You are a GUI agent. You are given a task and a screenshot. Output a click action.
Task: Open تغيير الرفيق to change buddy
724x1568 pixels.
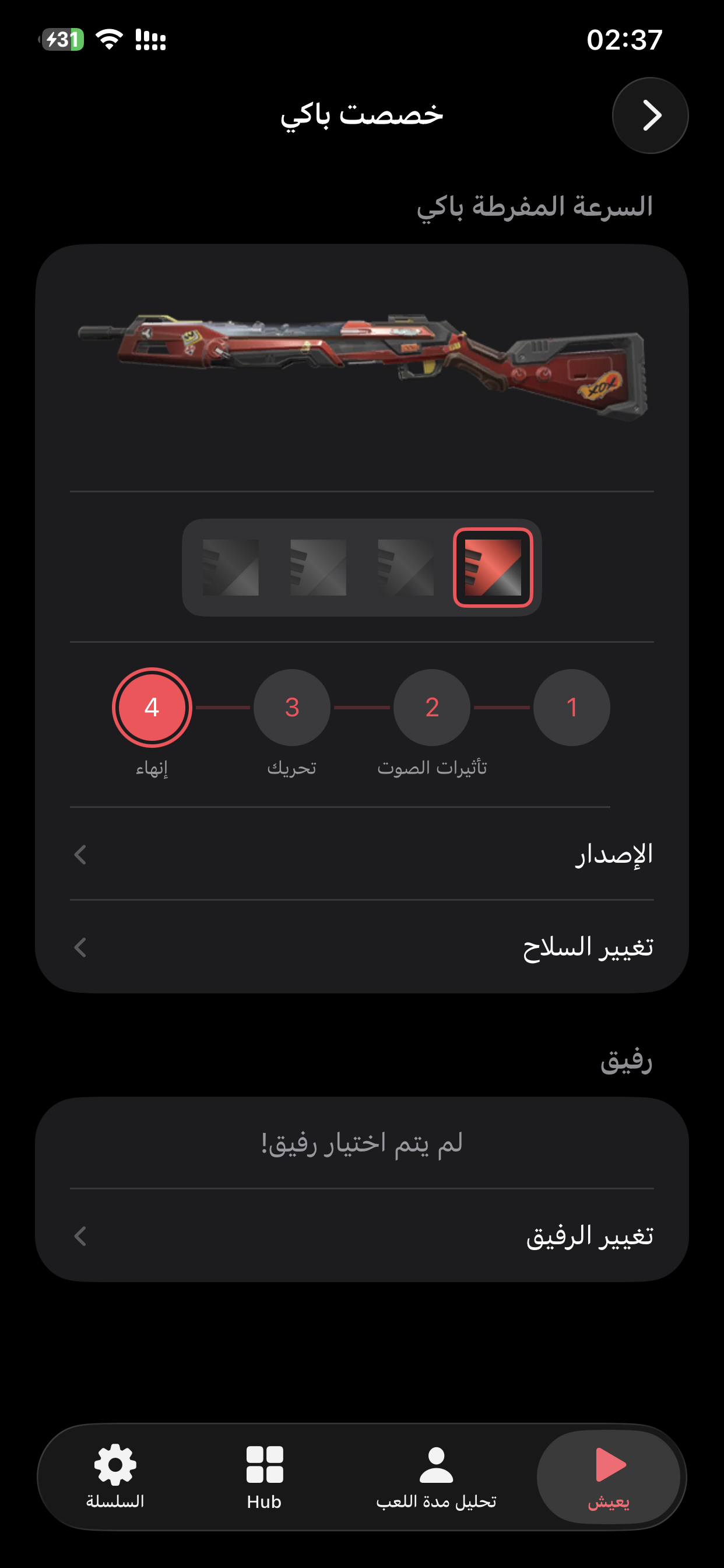362,1235
